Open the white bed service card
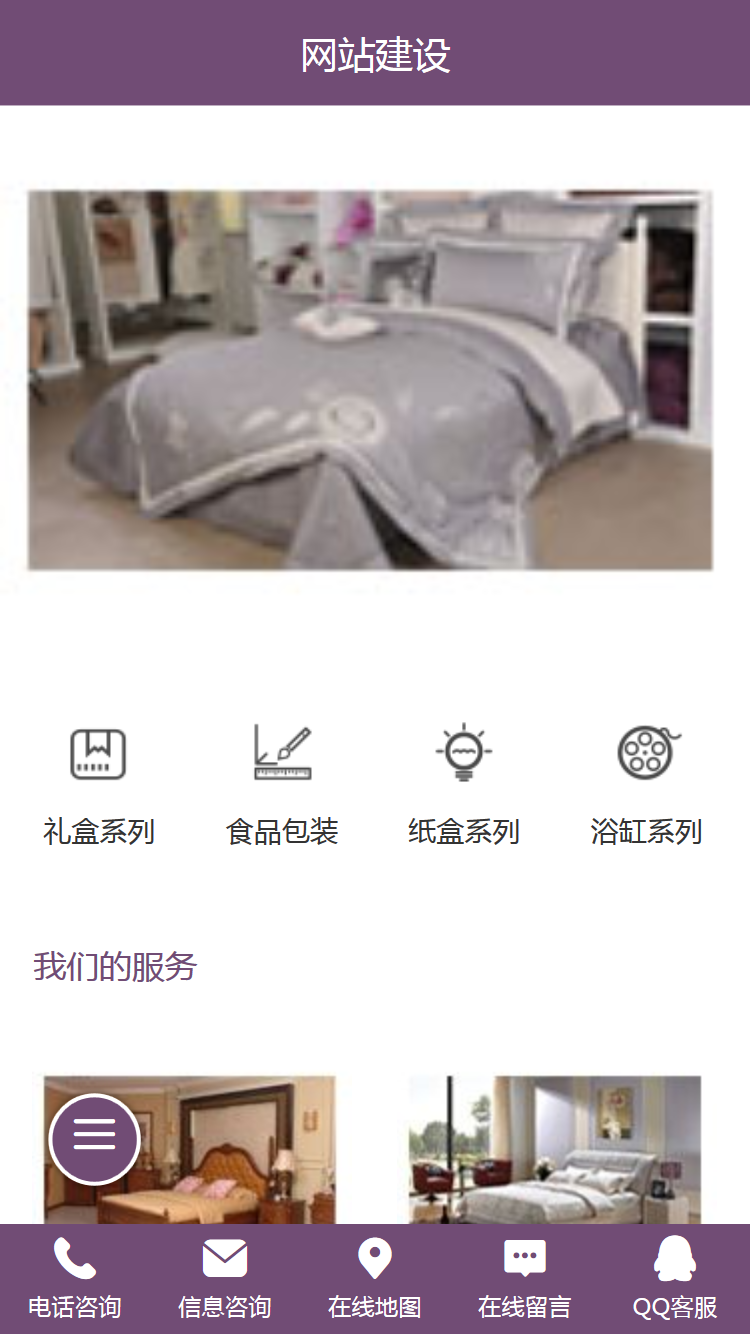The image size is (750, 1334). [555, 1150]
